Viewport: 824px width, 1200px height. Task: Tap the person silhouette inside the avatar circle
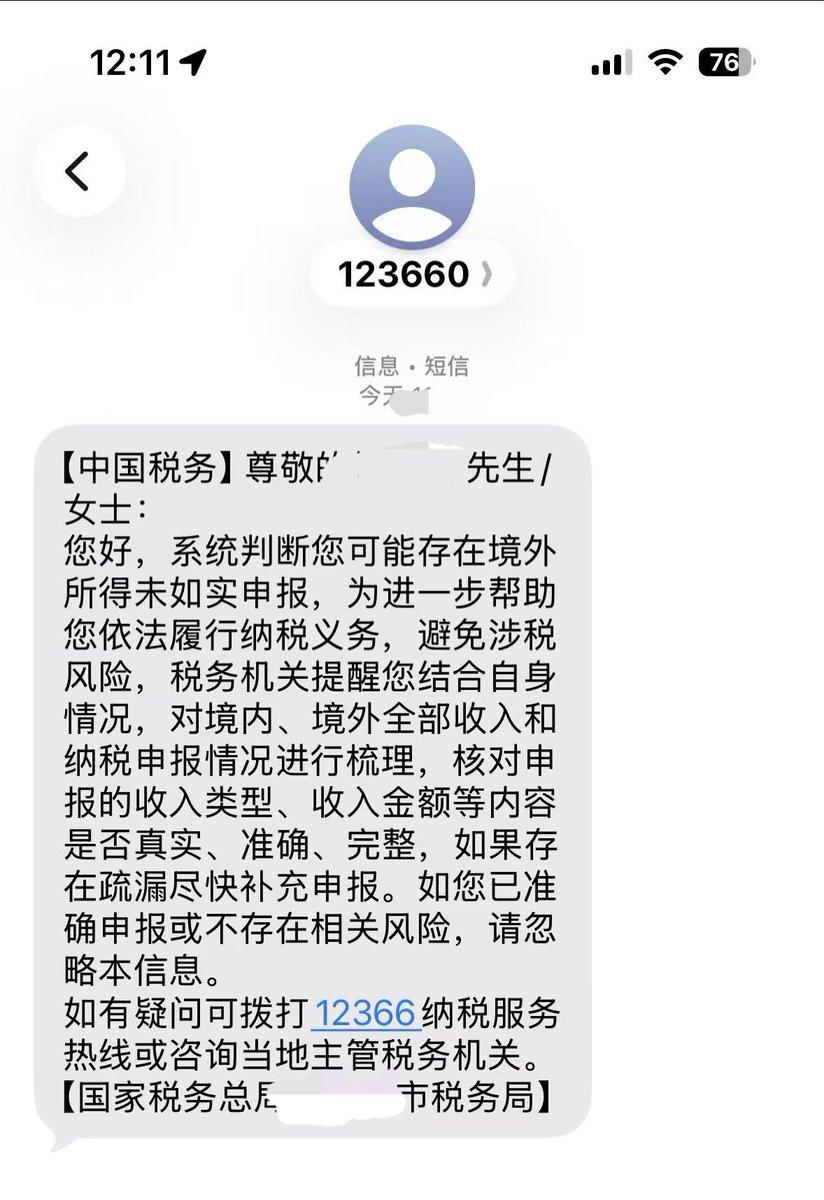pos(412,190)
